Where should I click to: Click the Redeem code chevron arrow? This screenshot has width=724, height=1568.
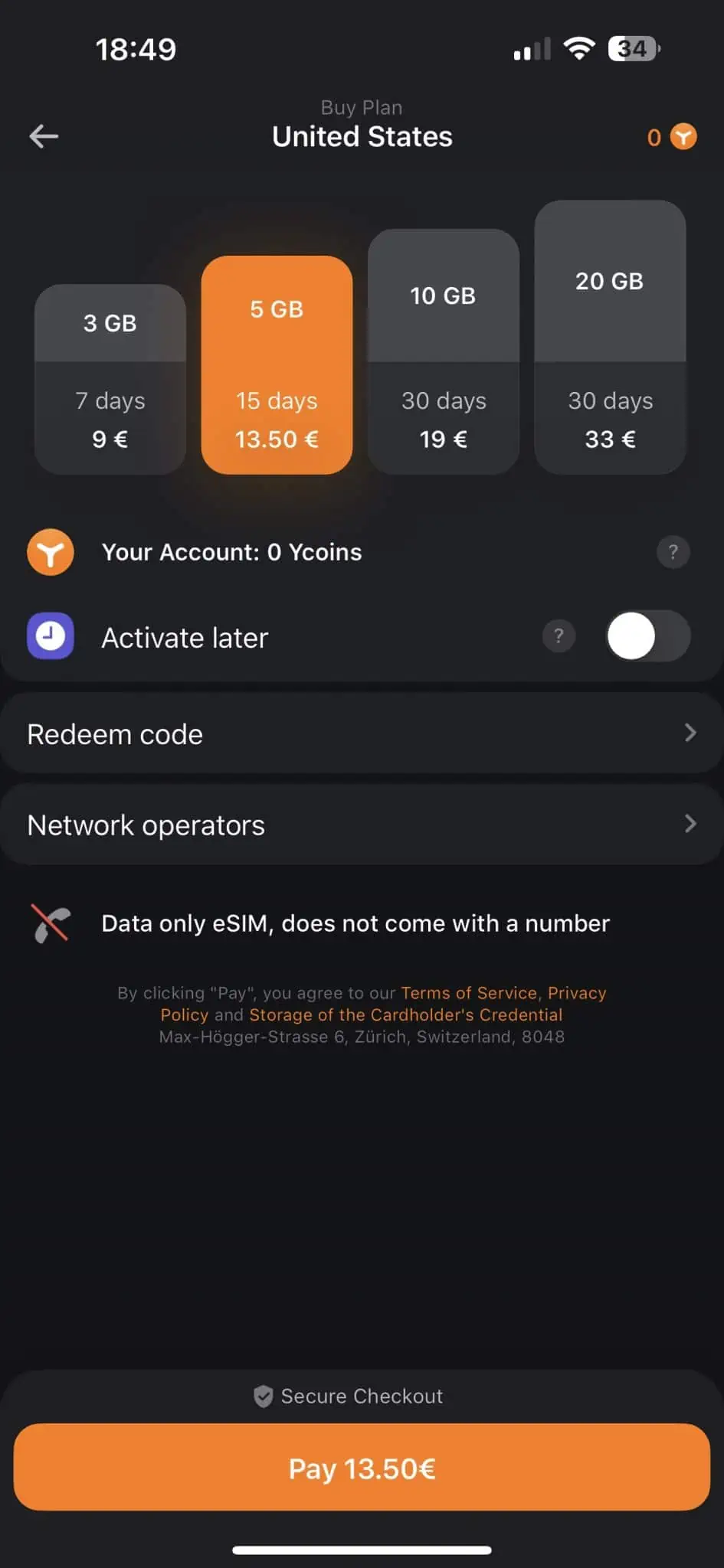[690, 733]
